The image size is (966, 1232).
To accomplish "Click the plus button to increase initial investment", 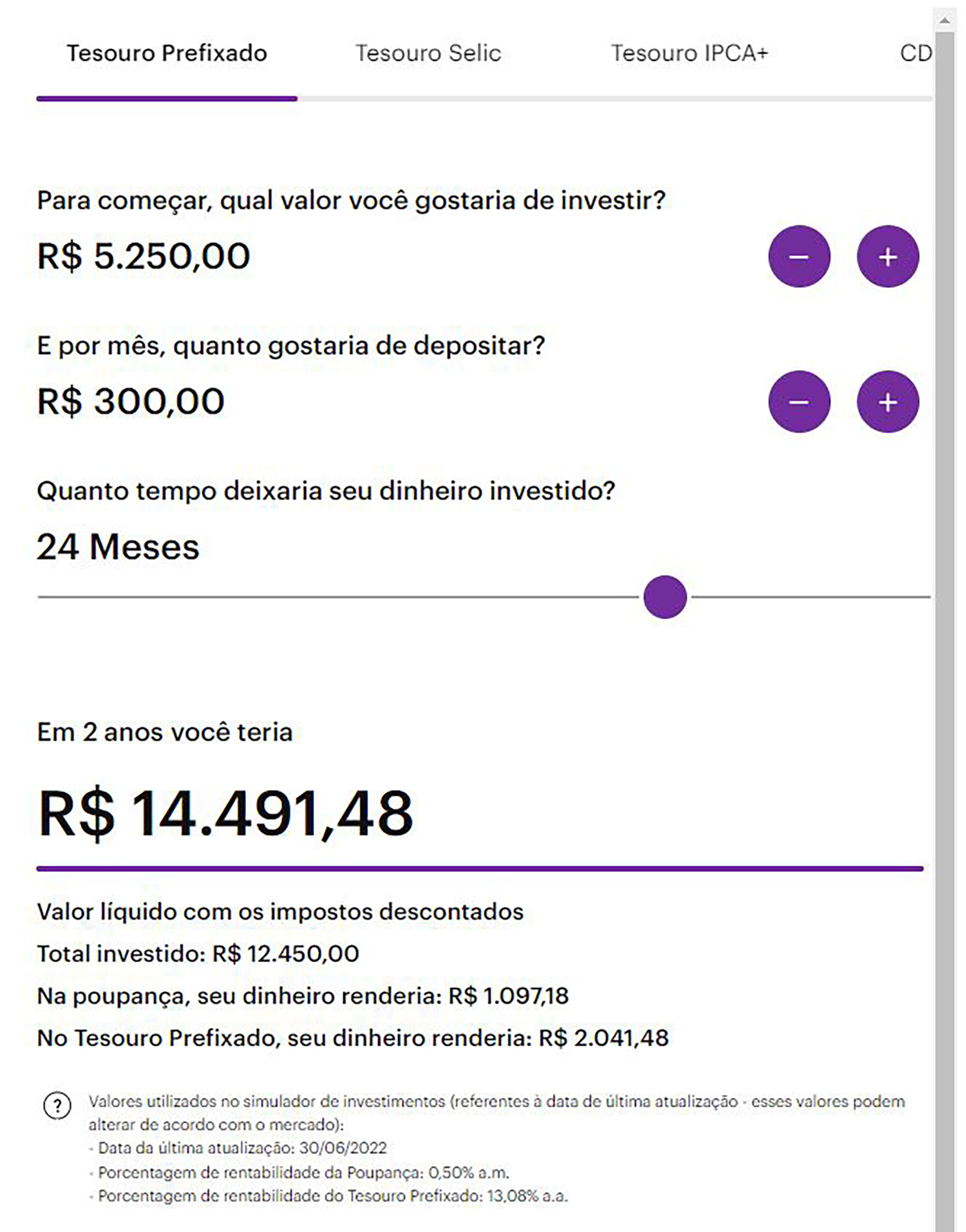I will [887, 256].
